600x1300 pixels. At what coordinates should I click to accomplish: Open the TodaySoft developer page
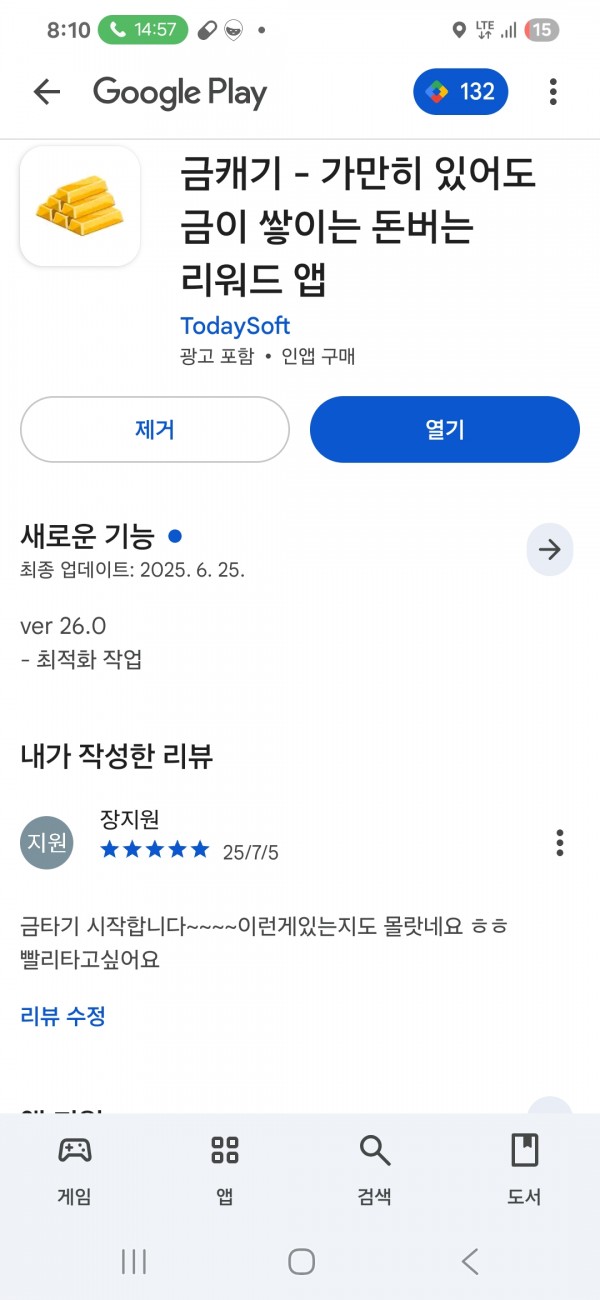(235, 326)
